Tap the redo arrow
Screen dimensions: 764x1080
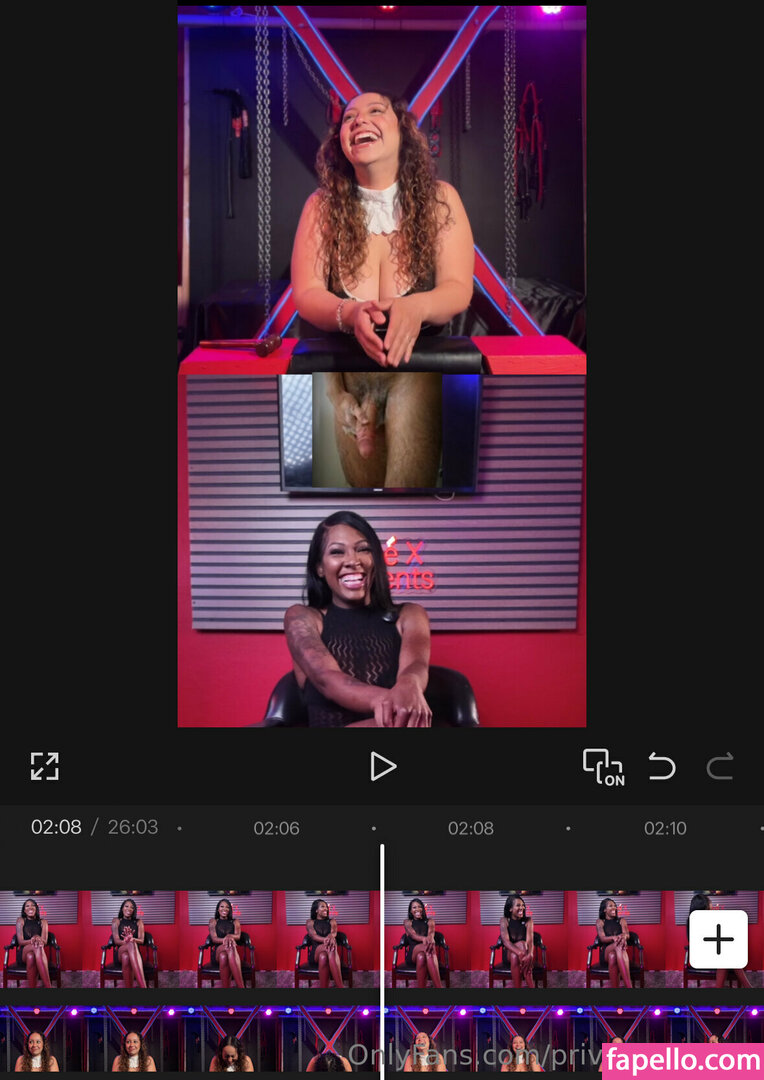pos(720,766)
